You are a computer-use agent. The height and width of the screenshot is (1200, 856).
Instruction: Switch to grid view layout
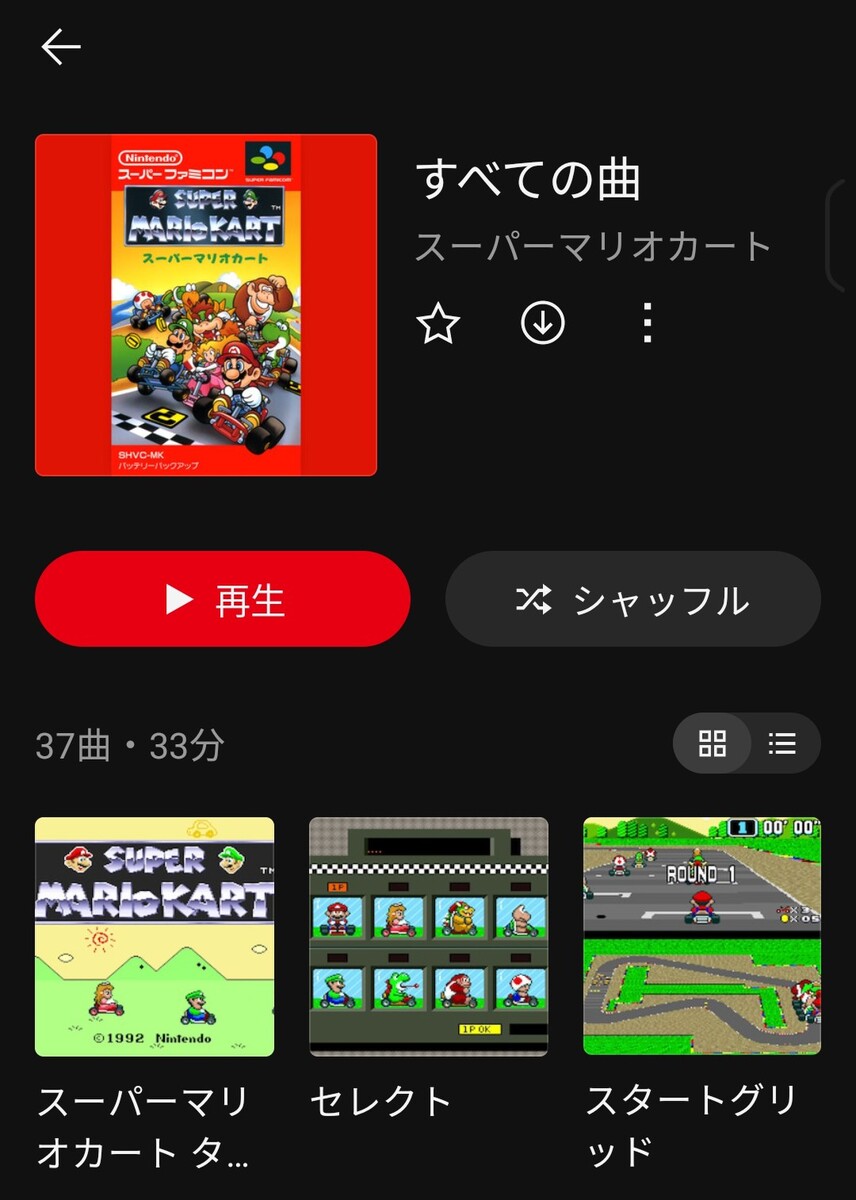(712, 743)
